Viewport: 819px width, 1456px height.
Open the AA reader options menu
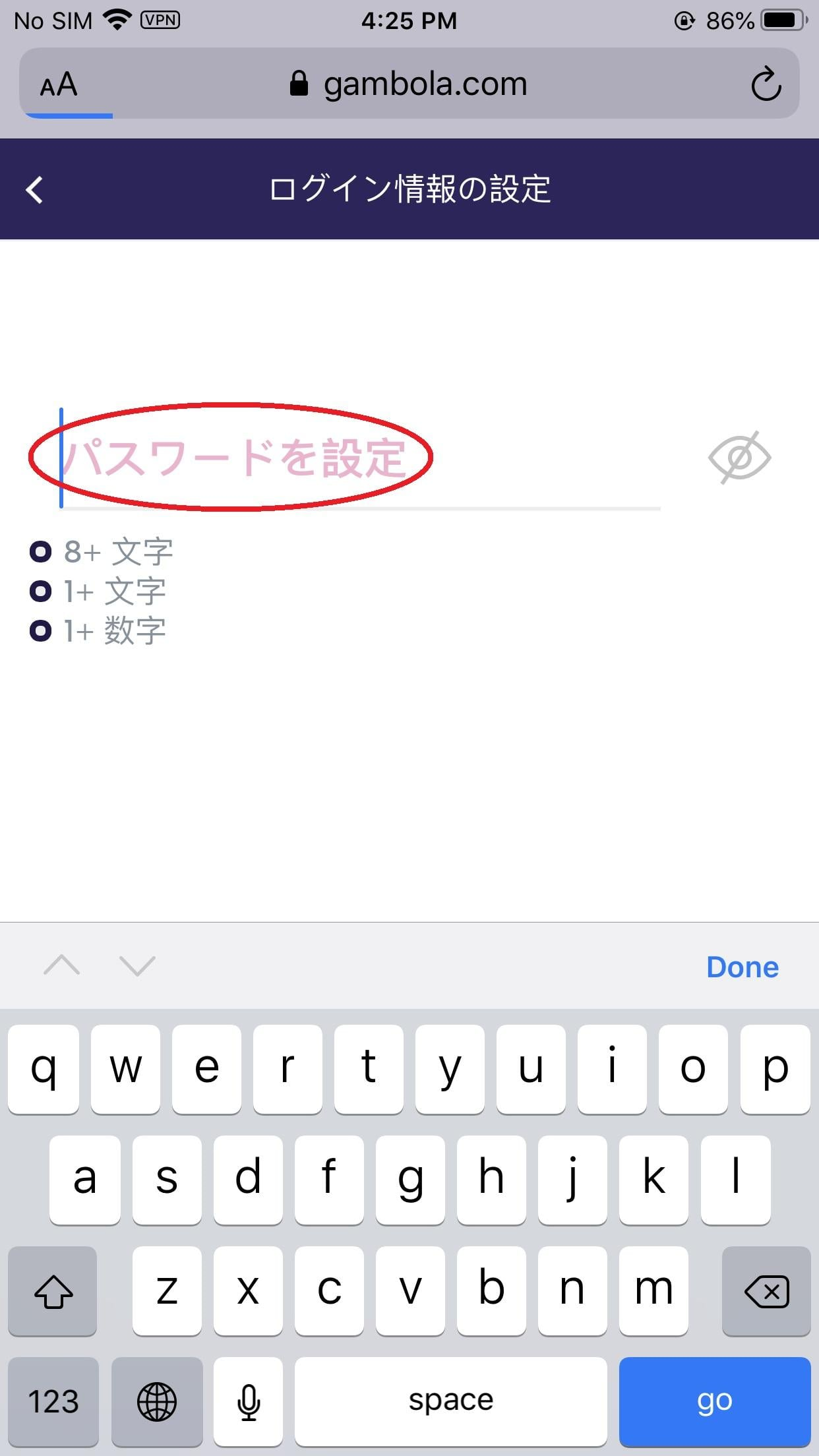tap(59, 84)
